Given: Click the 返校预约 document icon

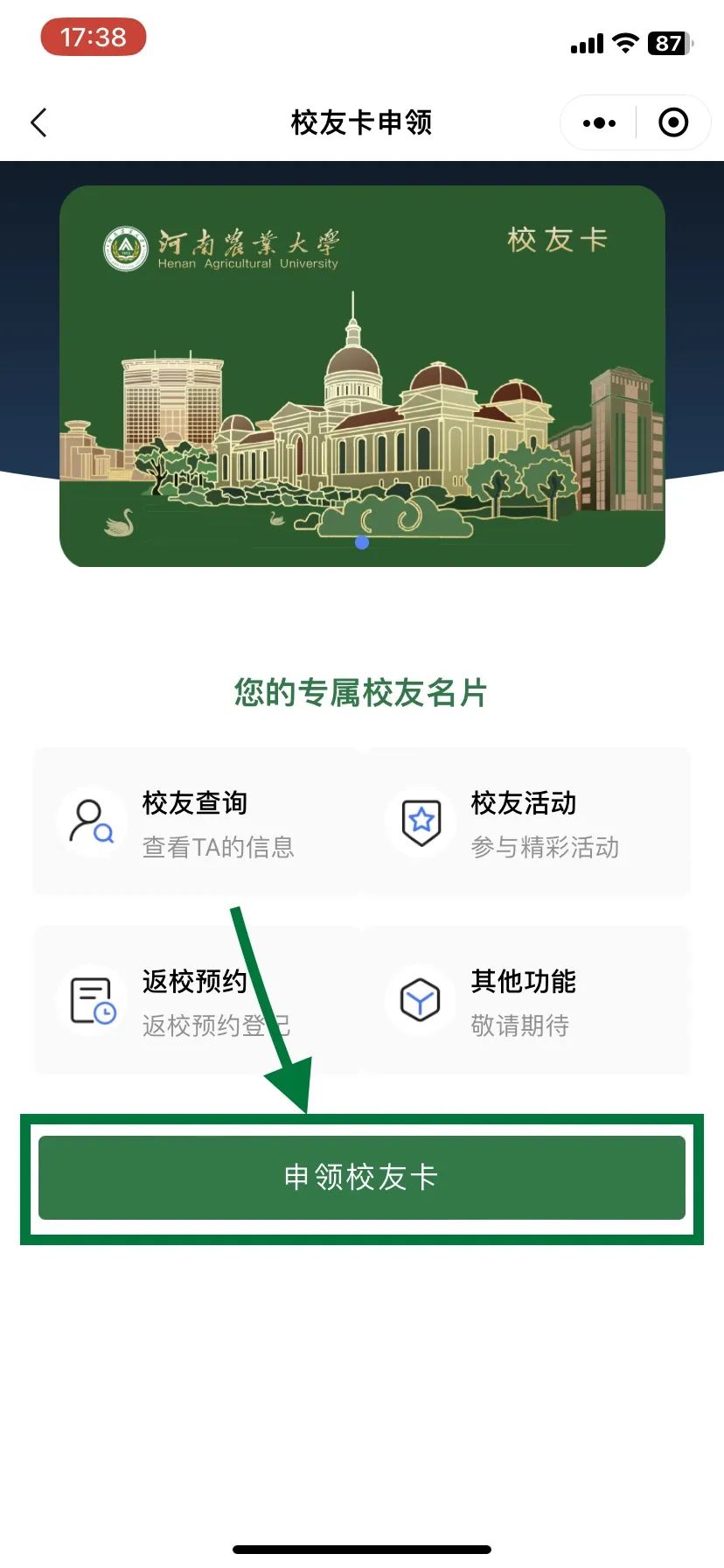Looking at the screenshot, I should (x=91, y=1000).
